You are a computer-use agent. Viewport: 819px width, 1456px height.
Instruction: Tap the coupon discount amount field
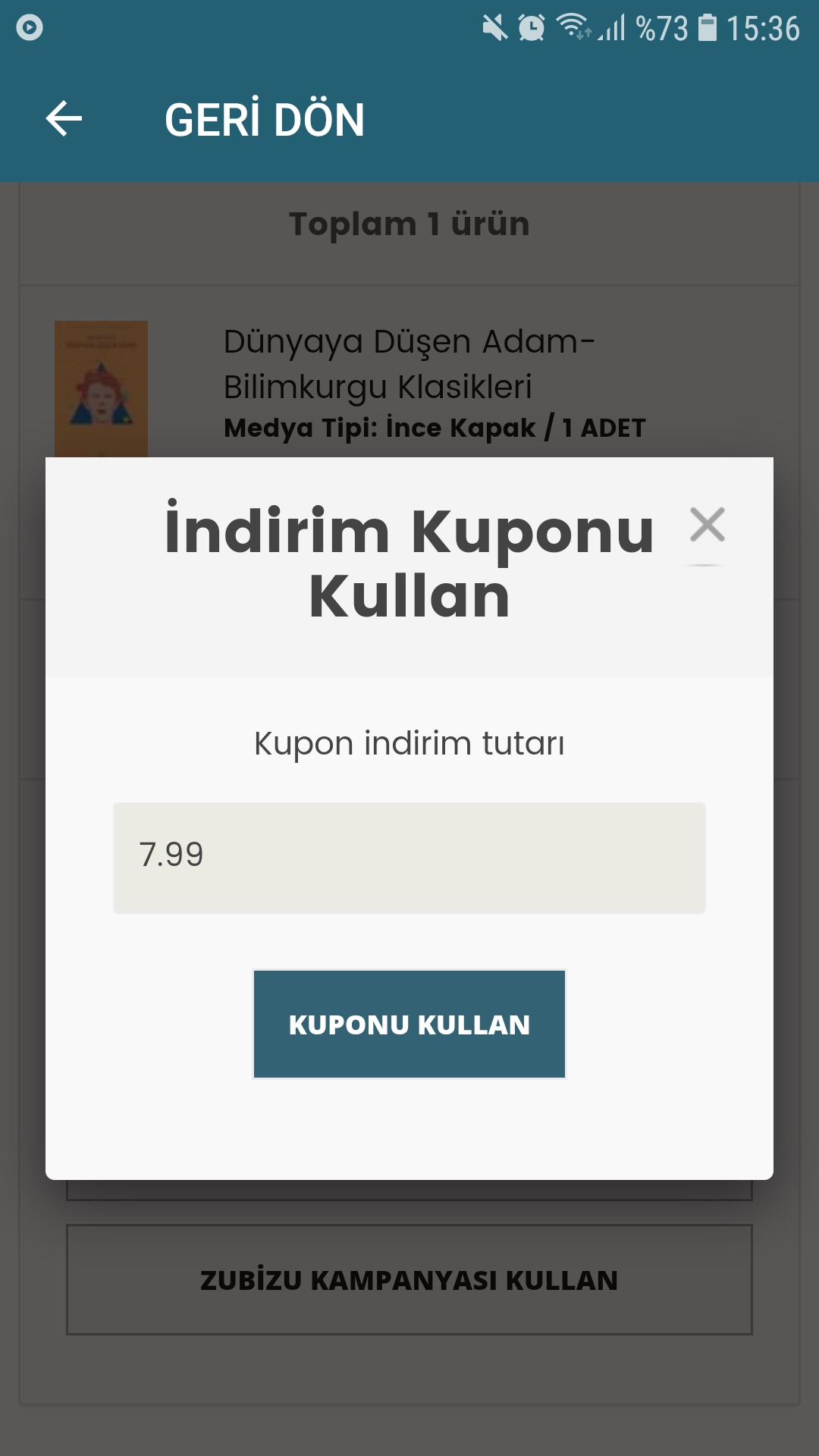click(409, 857)
